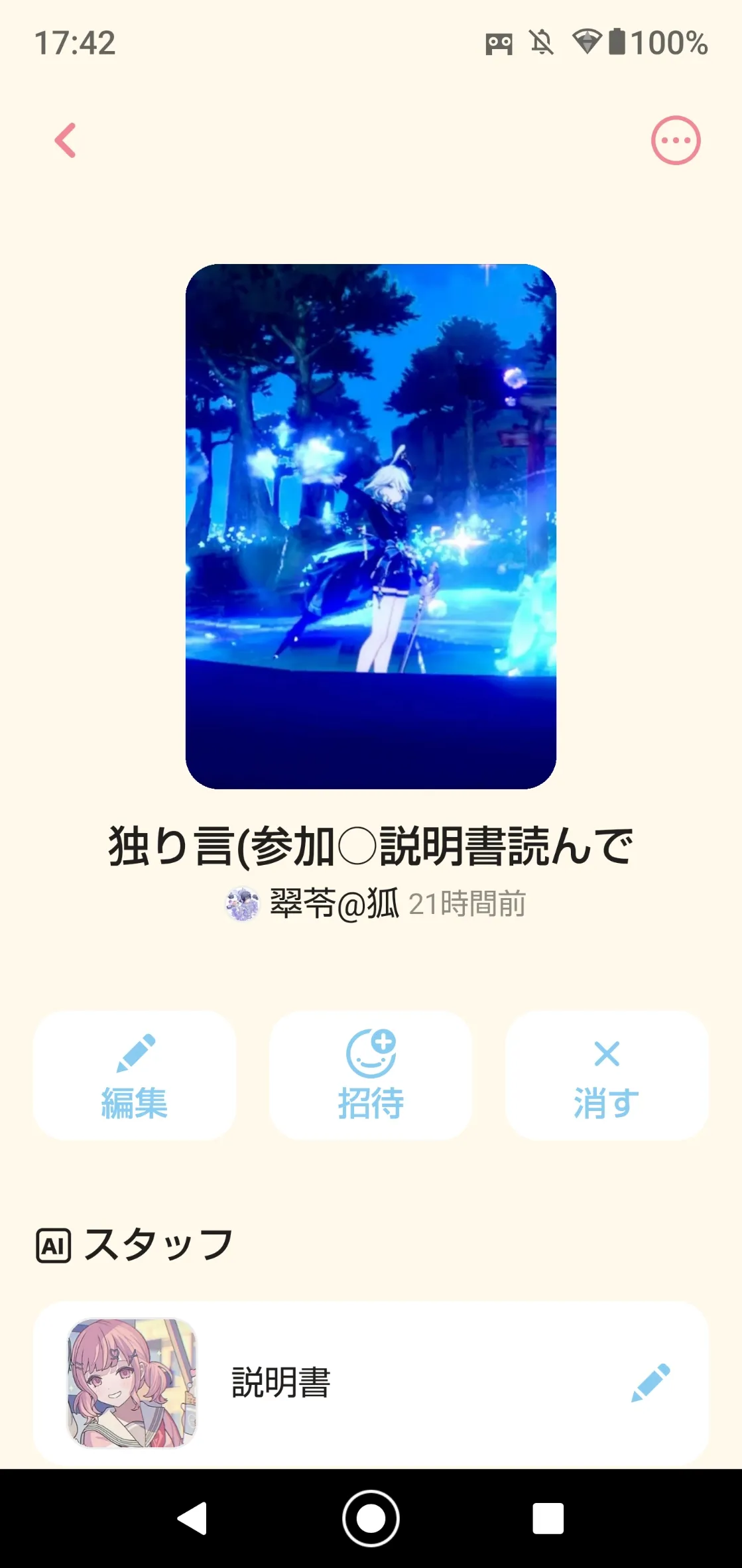The image size is (742, 1568).
Task: Open the room cover image
Action: (x=371, y=526)
